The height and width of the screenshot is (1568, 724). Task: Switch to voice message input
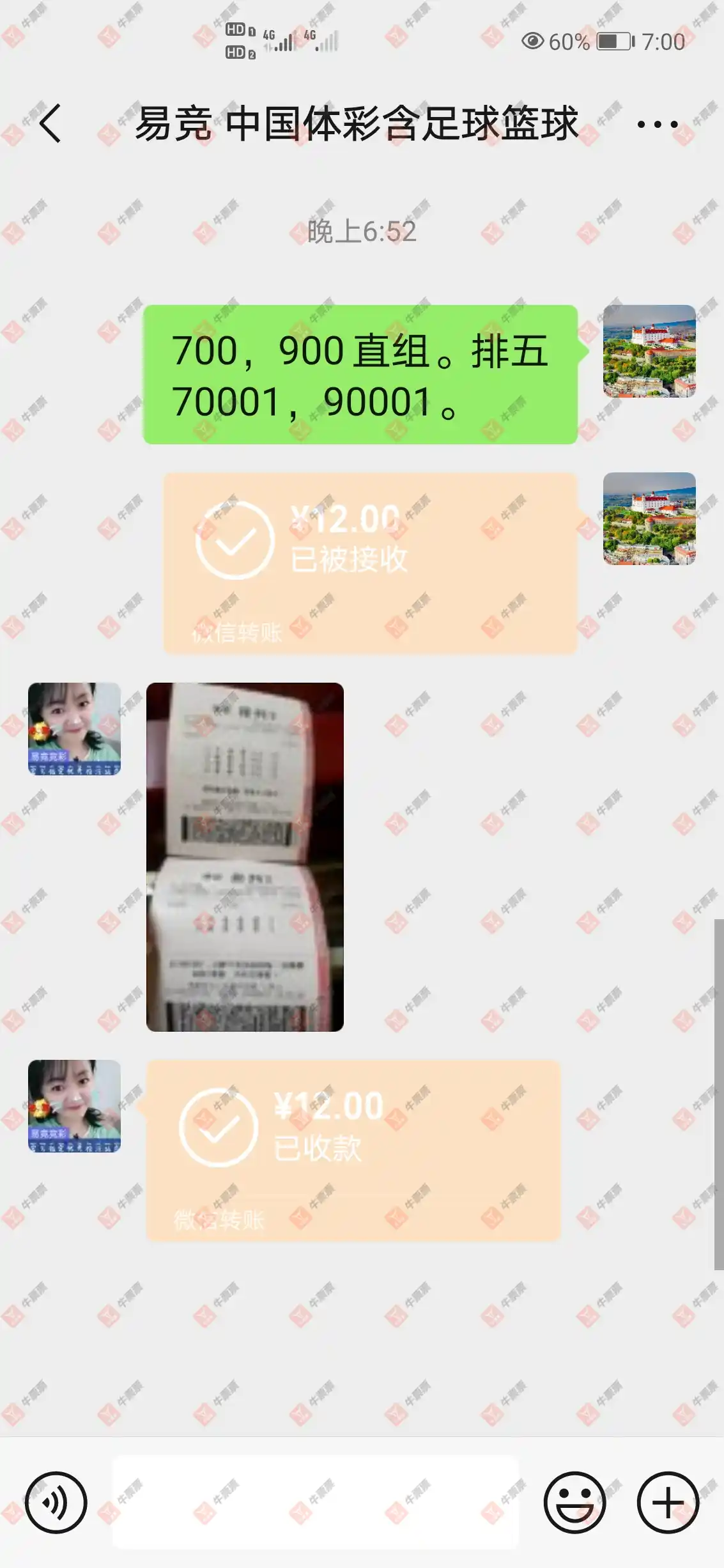[56, 1502]
